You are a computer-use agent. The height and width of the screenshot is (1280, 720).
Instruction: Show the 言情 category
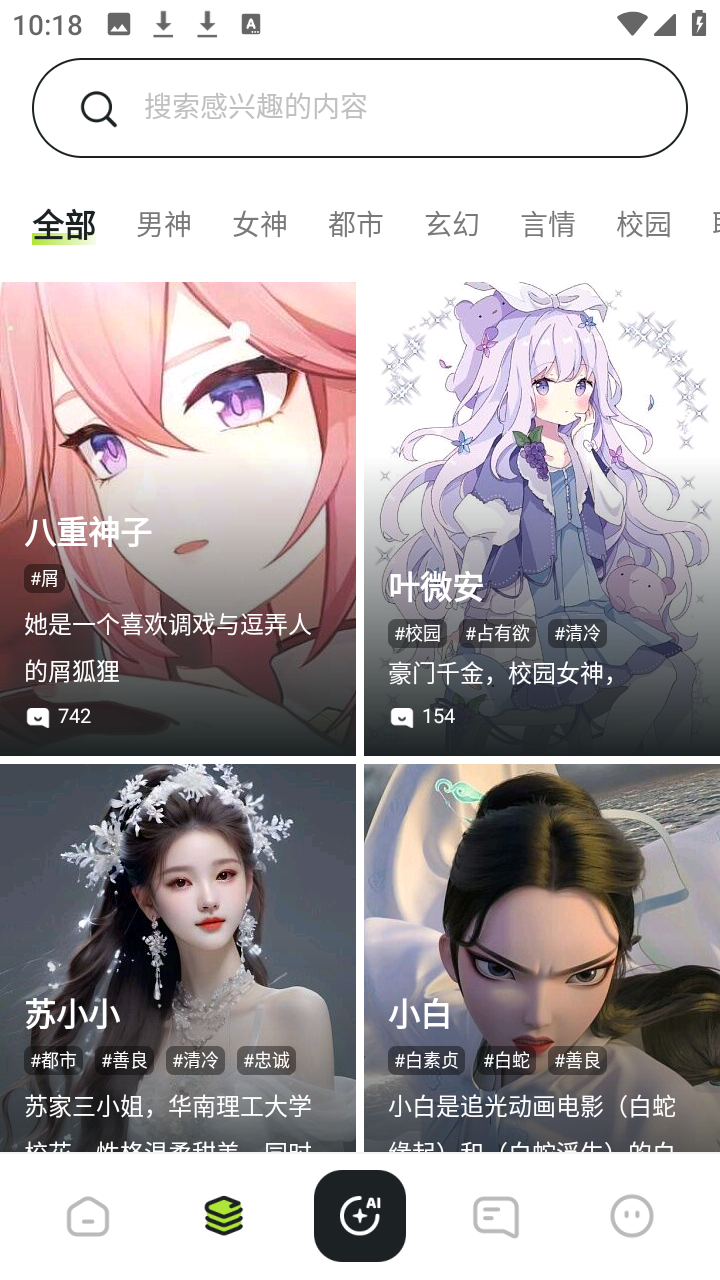coord(548,224)
